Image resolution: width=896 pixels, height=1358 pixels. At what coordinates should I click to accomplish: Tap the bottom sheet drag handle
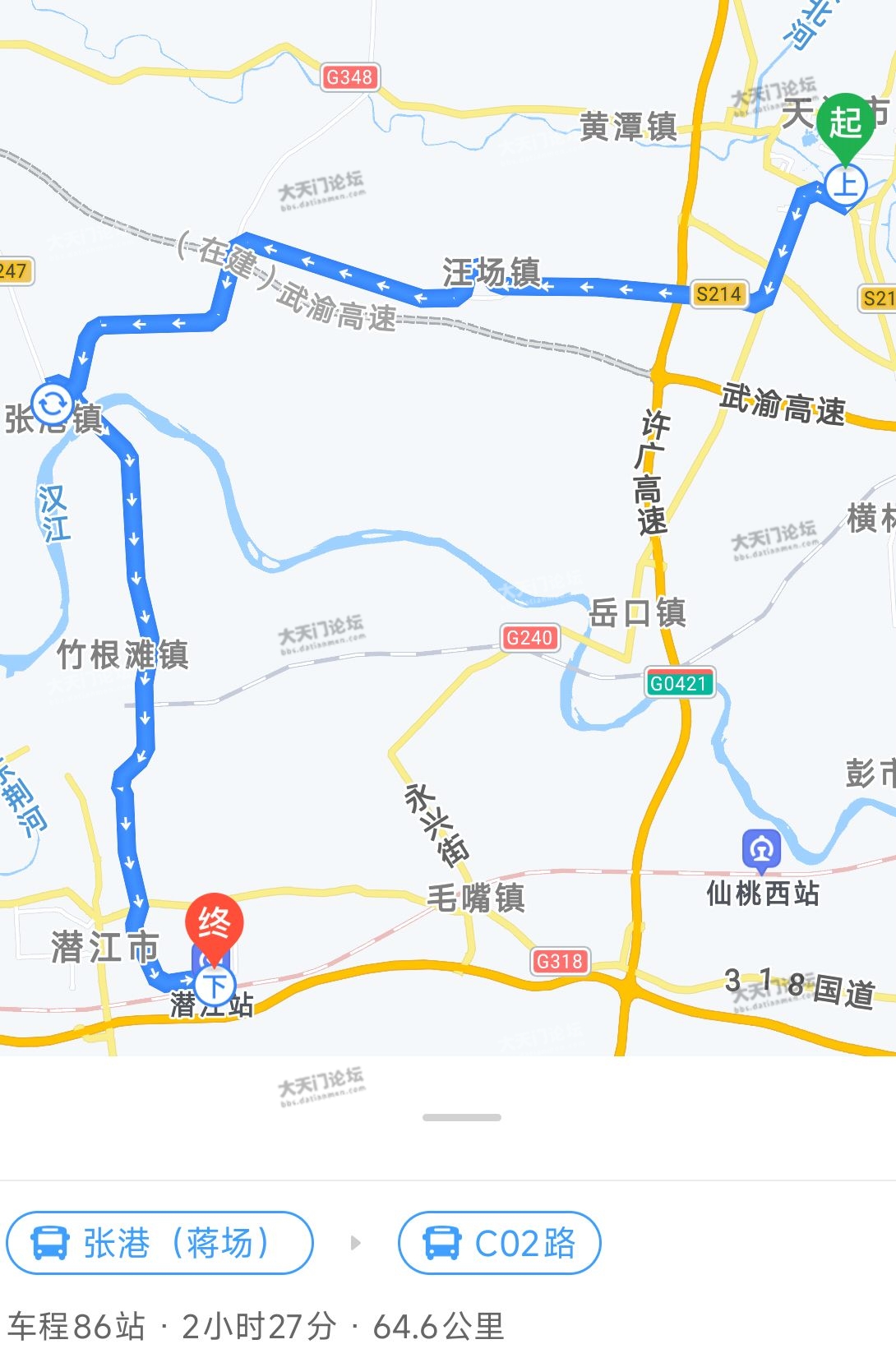[x=461, y=1117]
